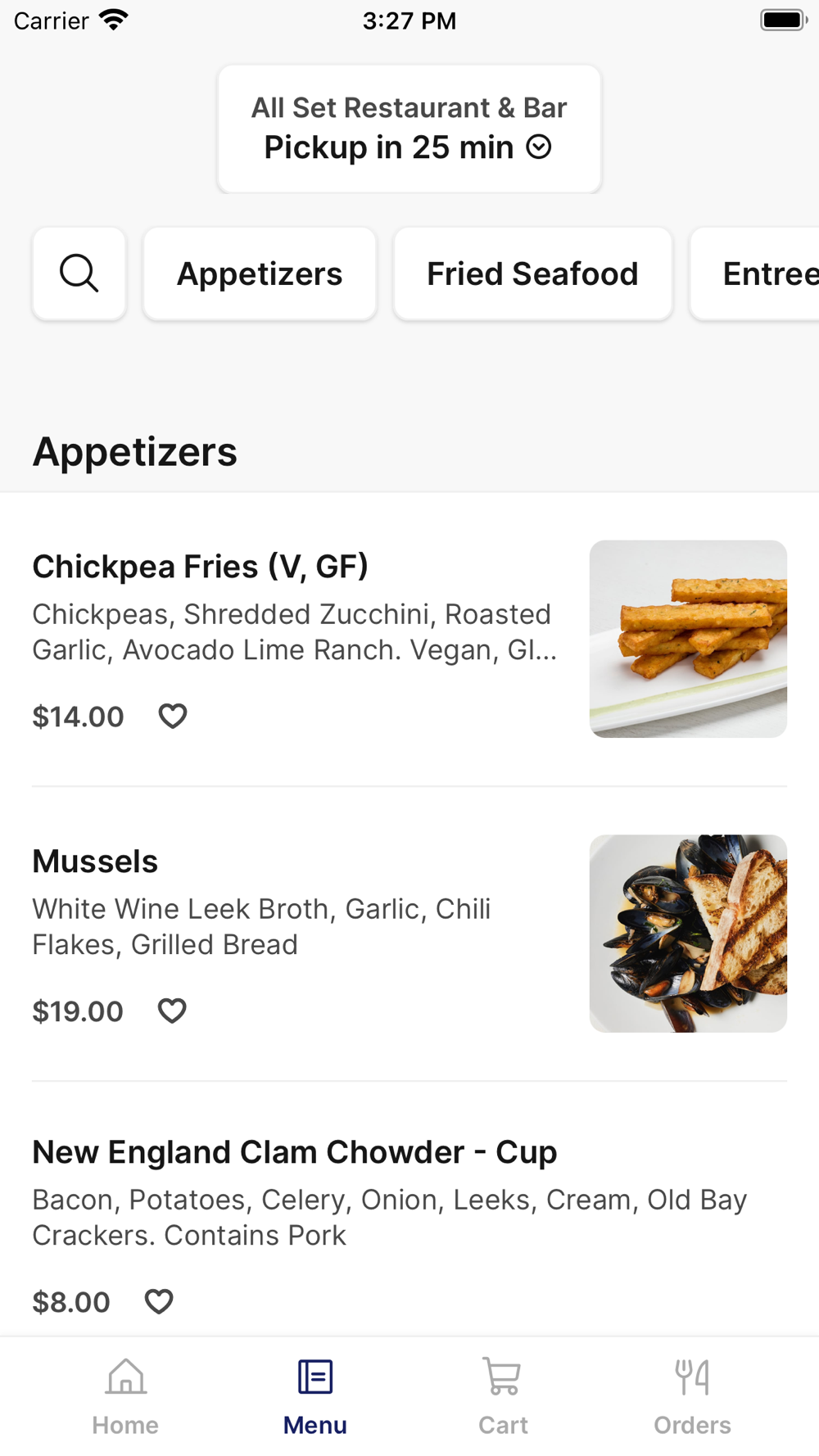
Task: Like the Mussels dish
Action: (x=172, y=1011)
